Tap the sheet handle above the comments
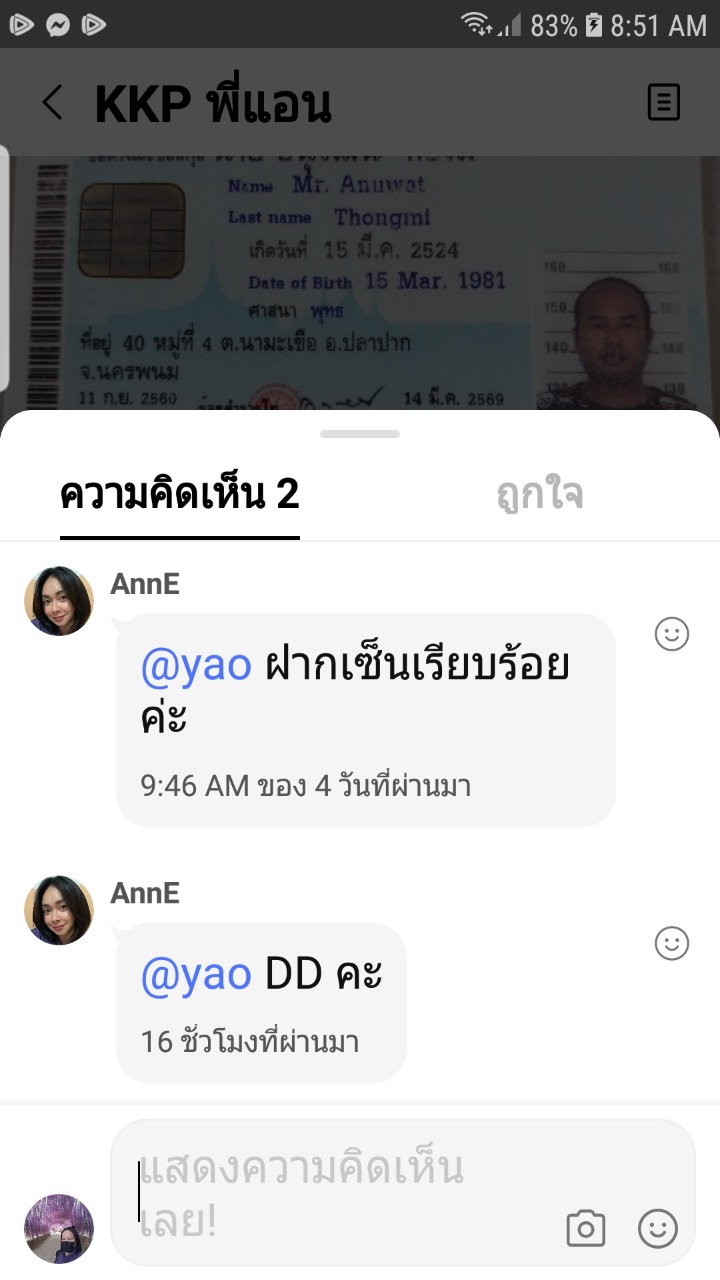The image size is (720, 1280). pyautogui.click(x=360, y=434)
